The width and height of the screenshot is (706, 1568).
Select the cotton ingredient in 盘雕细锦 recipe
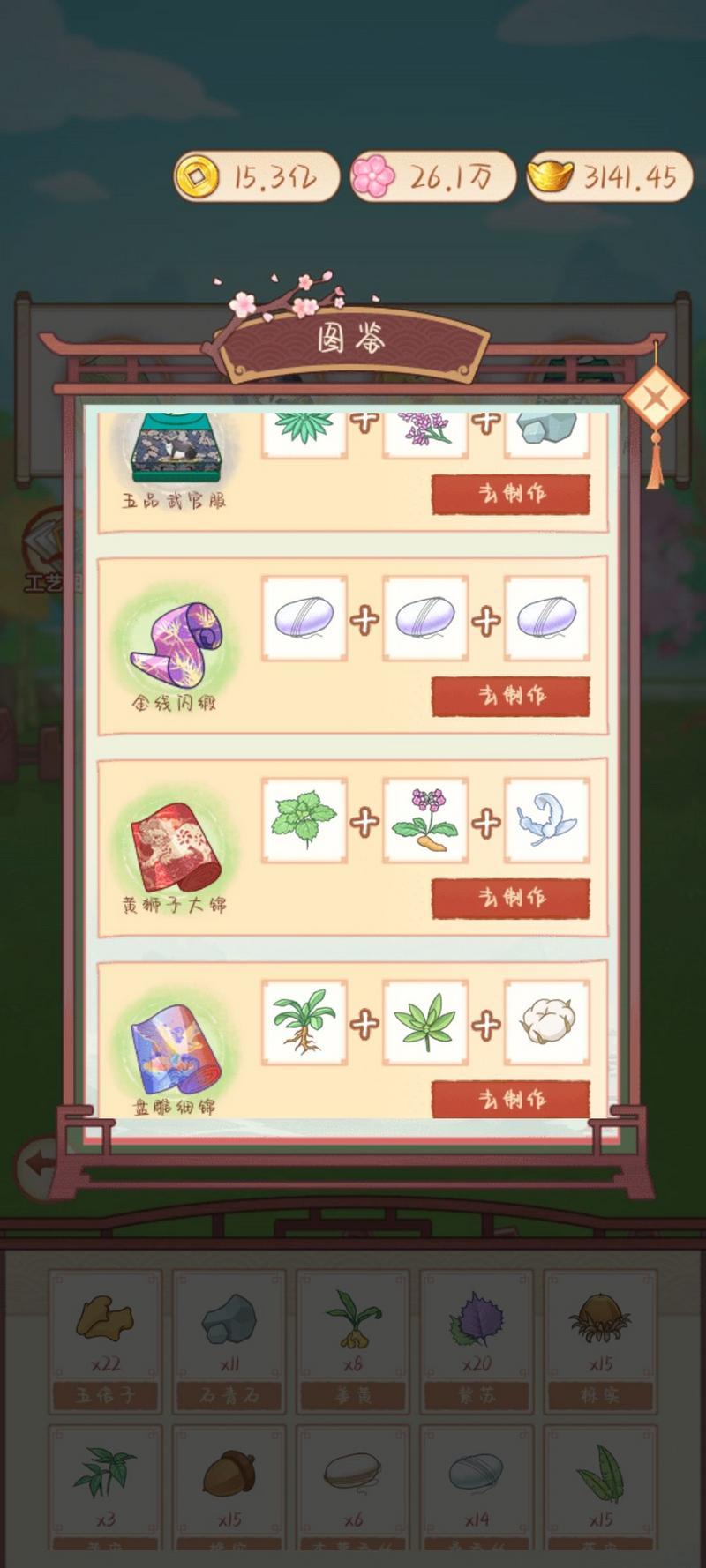pos(546,1022)
